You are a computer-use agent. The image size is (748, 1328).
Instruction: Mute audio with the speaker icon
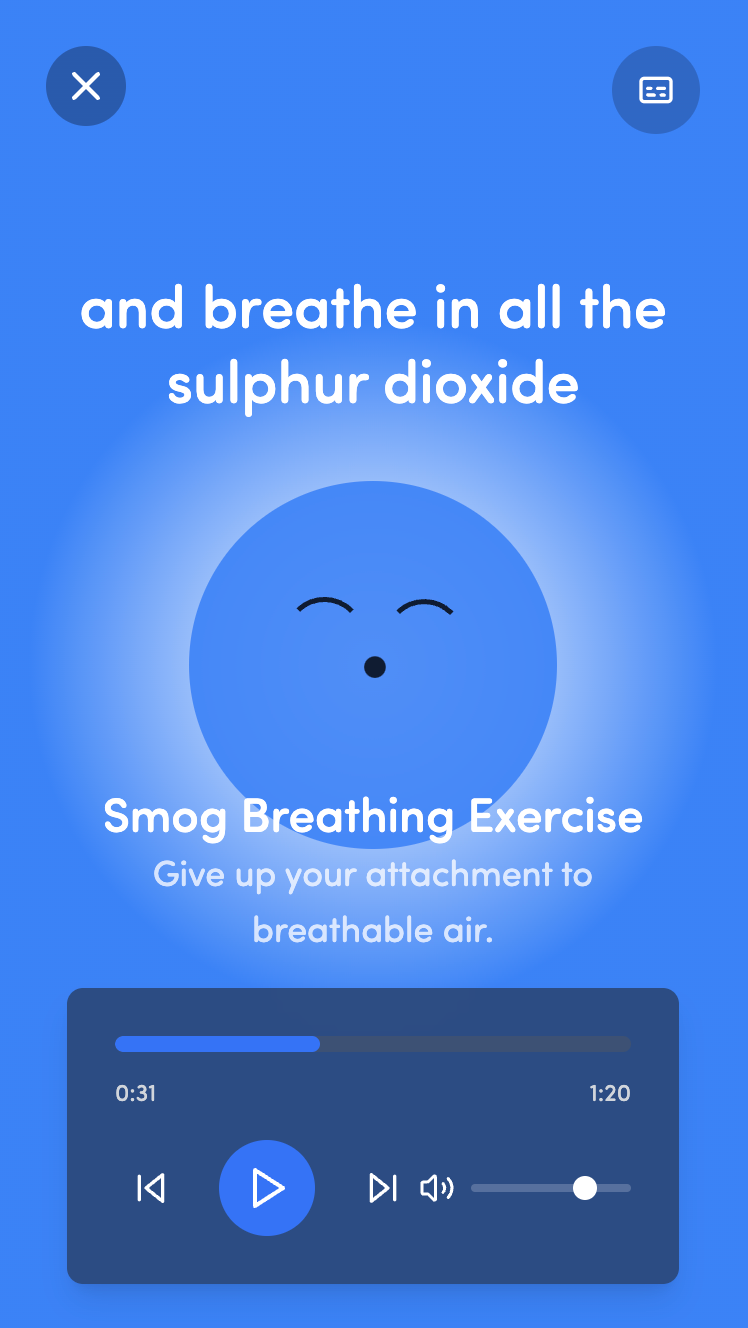coord(436,1188)
